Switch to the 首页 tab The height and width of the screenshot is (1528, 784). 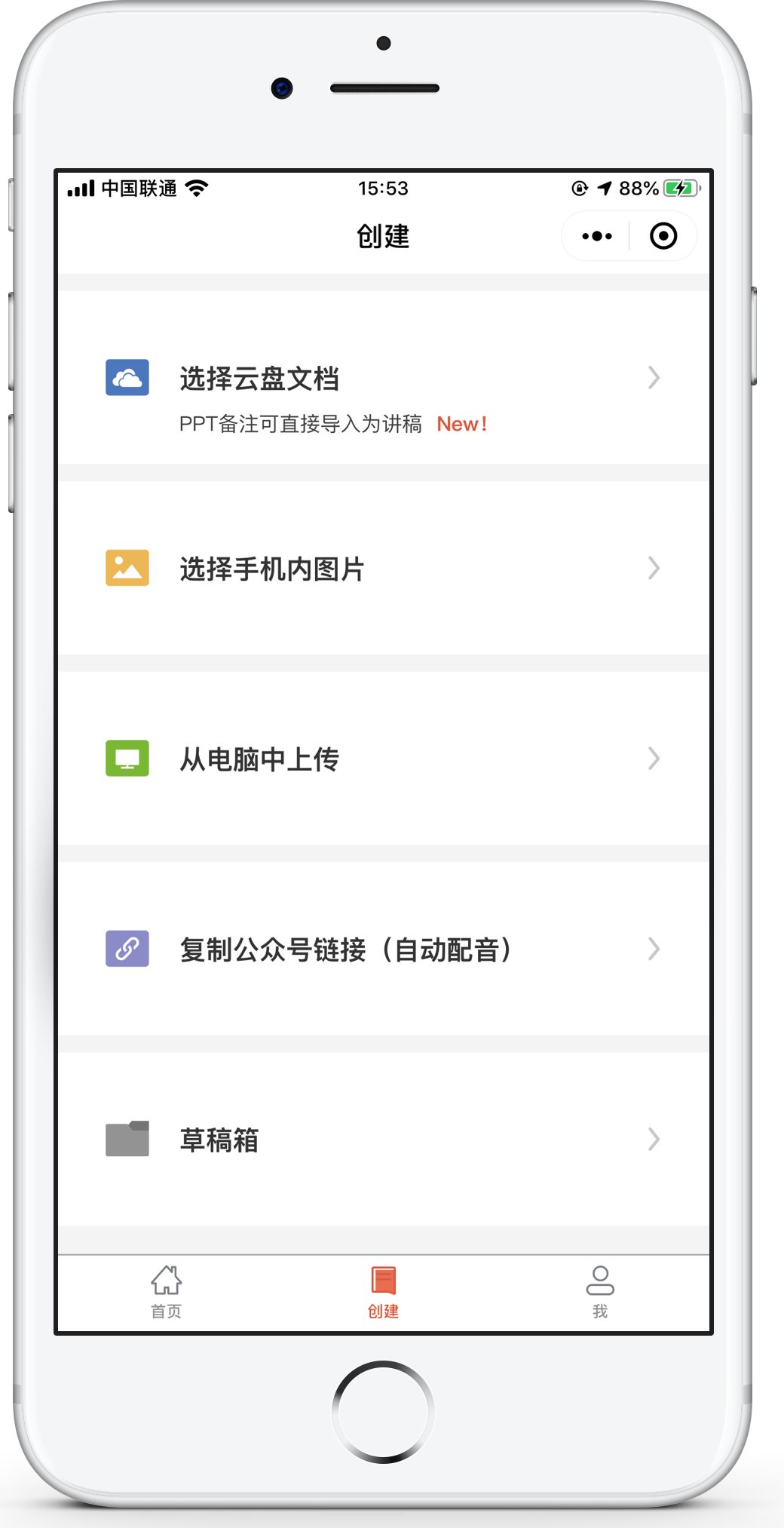click(166, 1292)
